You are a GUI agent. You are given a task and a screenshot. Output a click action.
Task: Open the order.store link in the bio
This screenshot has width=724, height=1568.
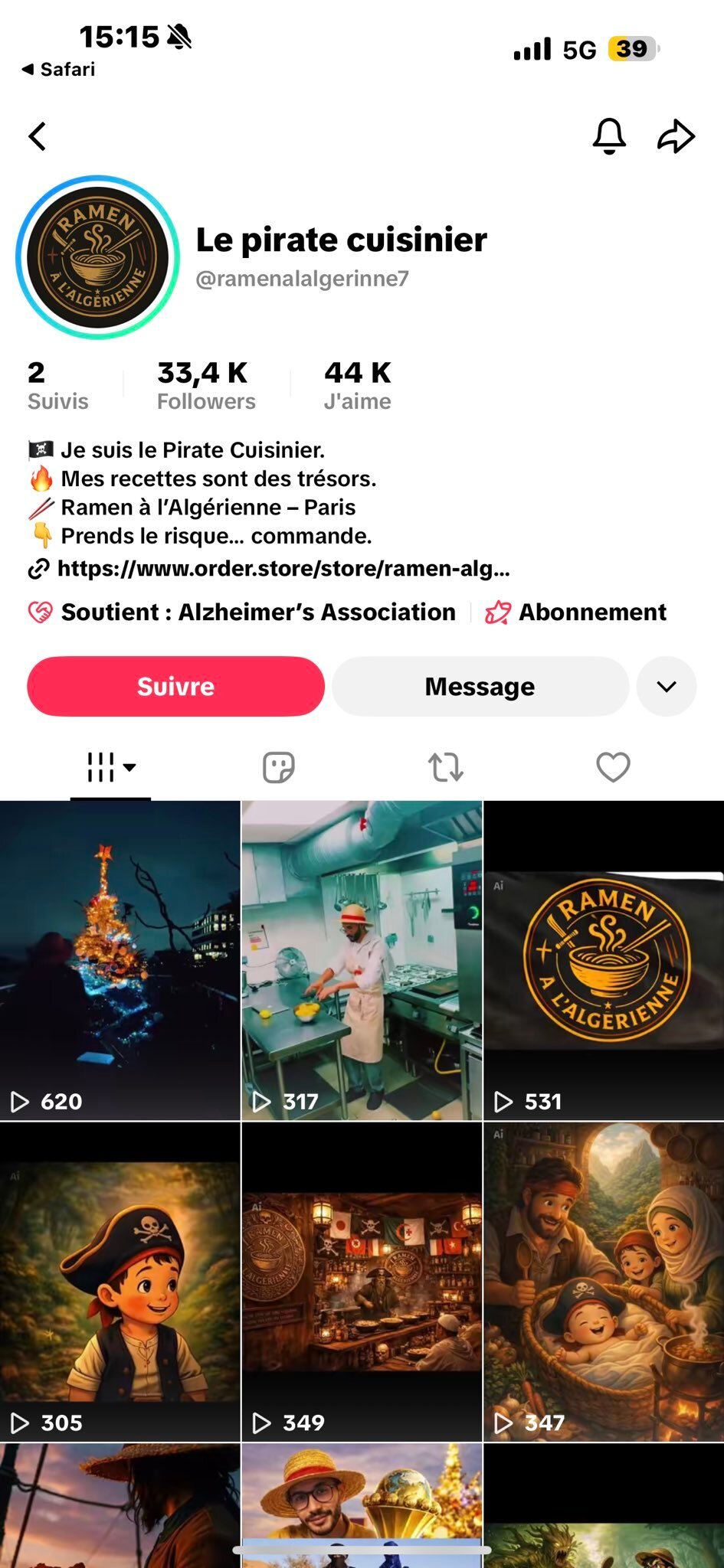(282, 568)
